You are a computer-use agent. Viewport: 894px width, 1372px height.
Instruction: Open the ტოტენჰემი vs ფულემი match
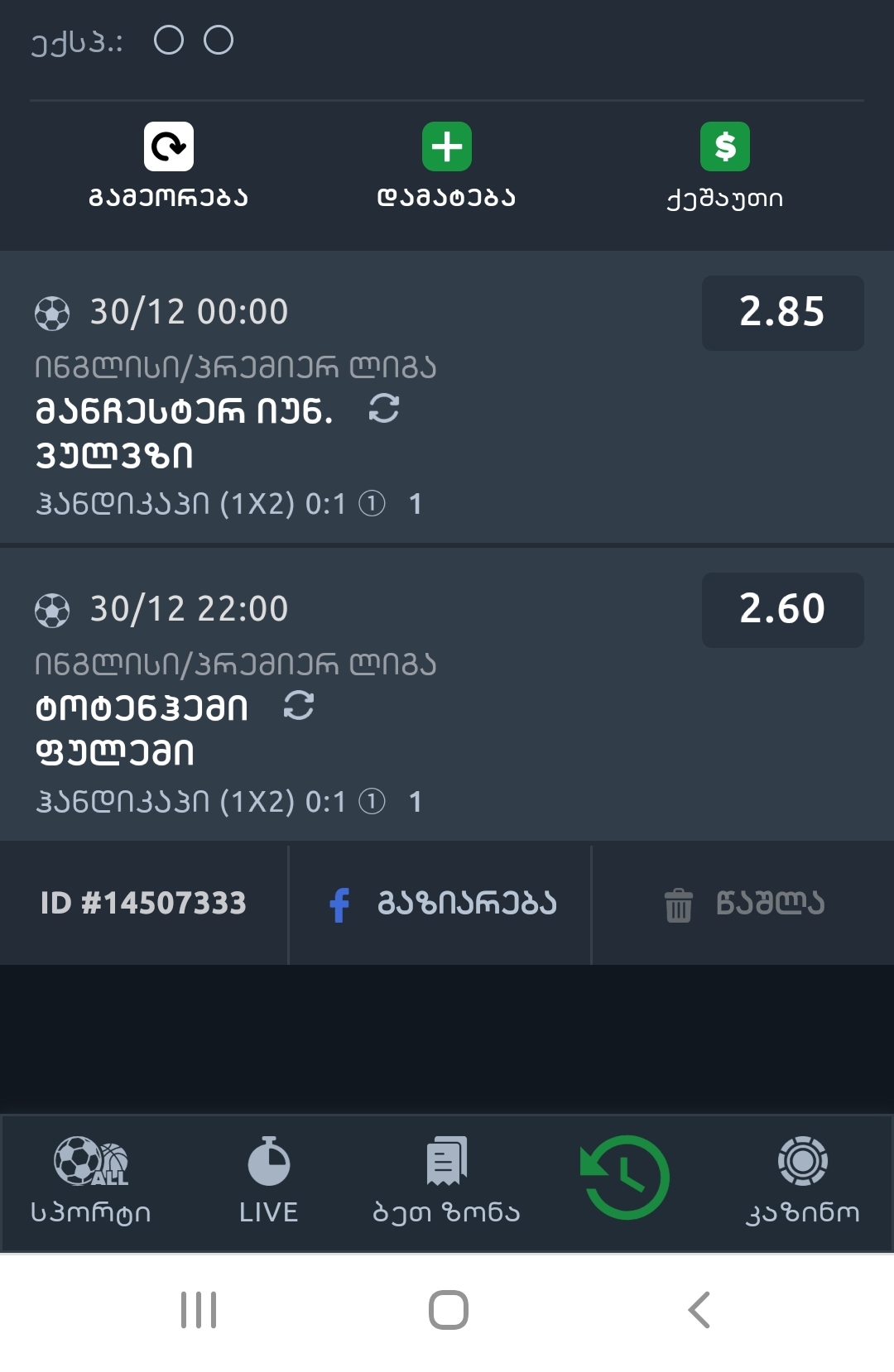141,730
